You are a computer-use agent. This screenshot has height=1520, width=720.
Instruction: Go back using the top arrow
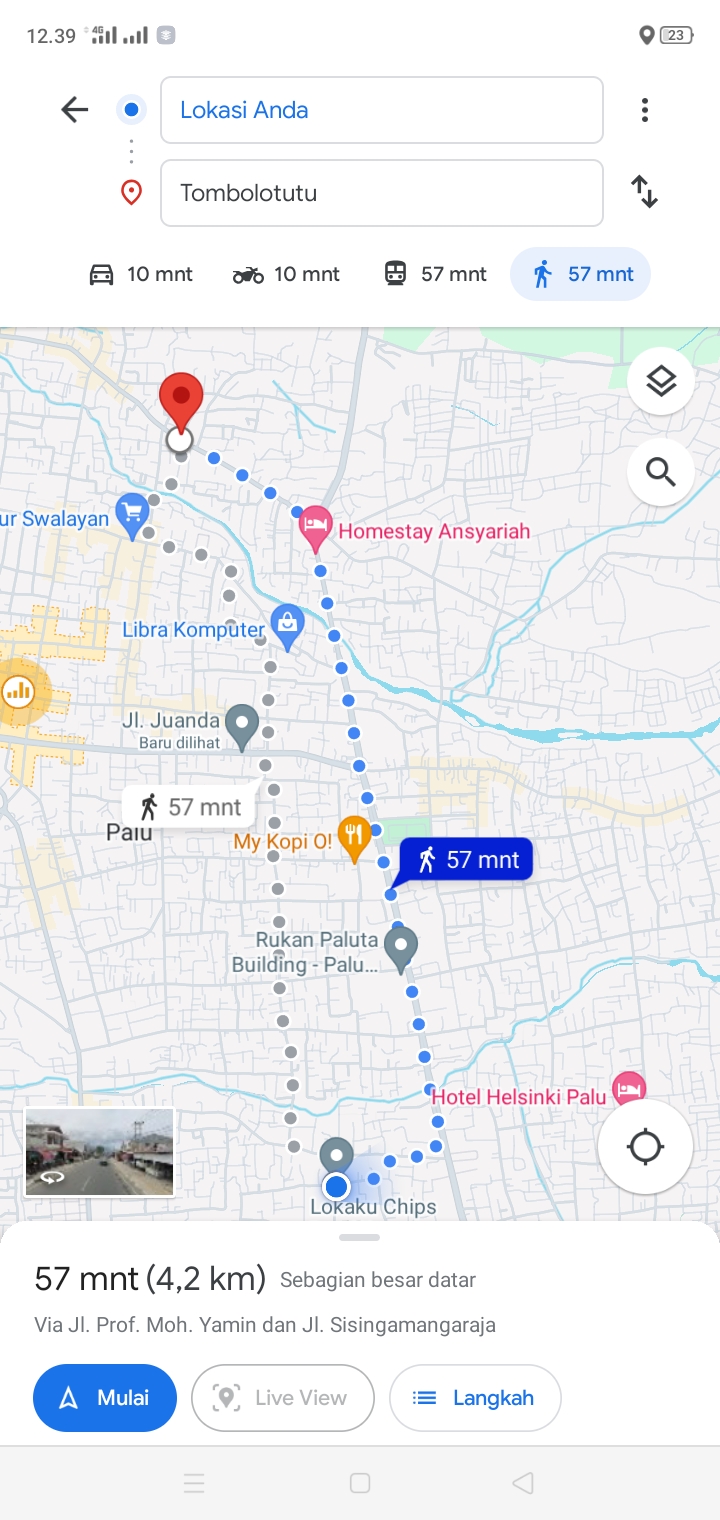pyautogui.click(x=75, y=110)
